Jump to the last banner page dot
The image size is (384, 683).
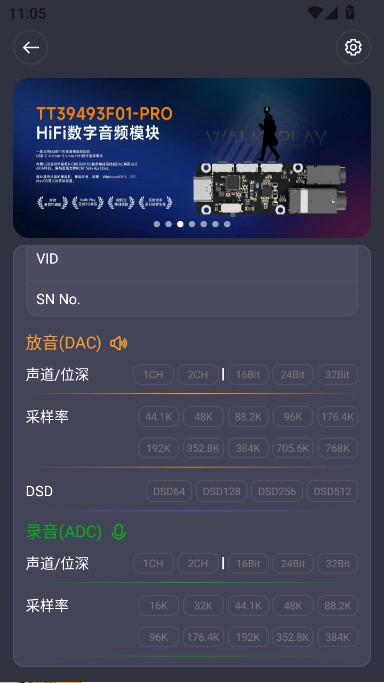[227, 224]
